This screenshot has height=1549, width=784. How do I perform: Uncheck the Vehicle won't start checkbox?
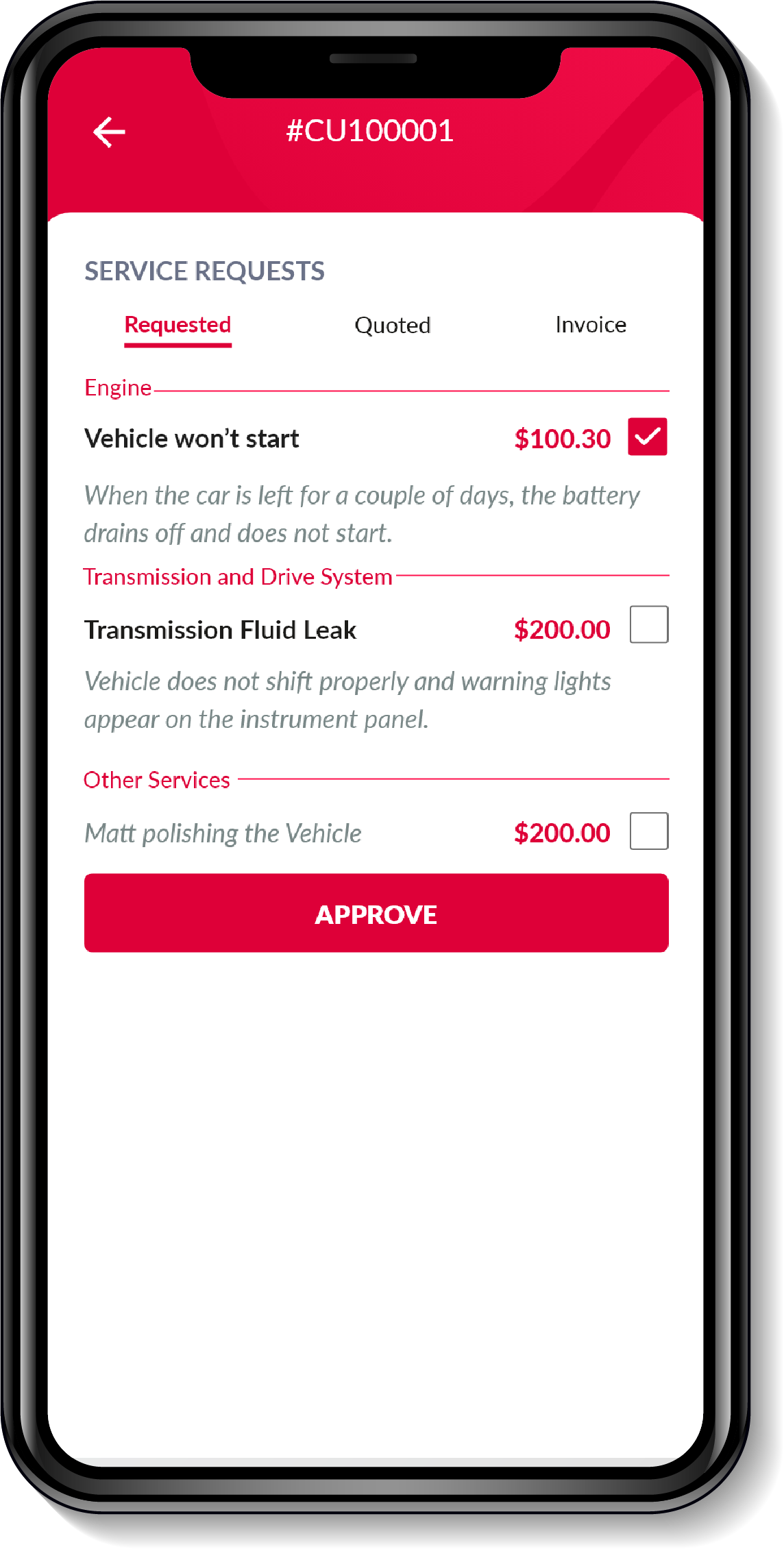[x=647, y=437]
